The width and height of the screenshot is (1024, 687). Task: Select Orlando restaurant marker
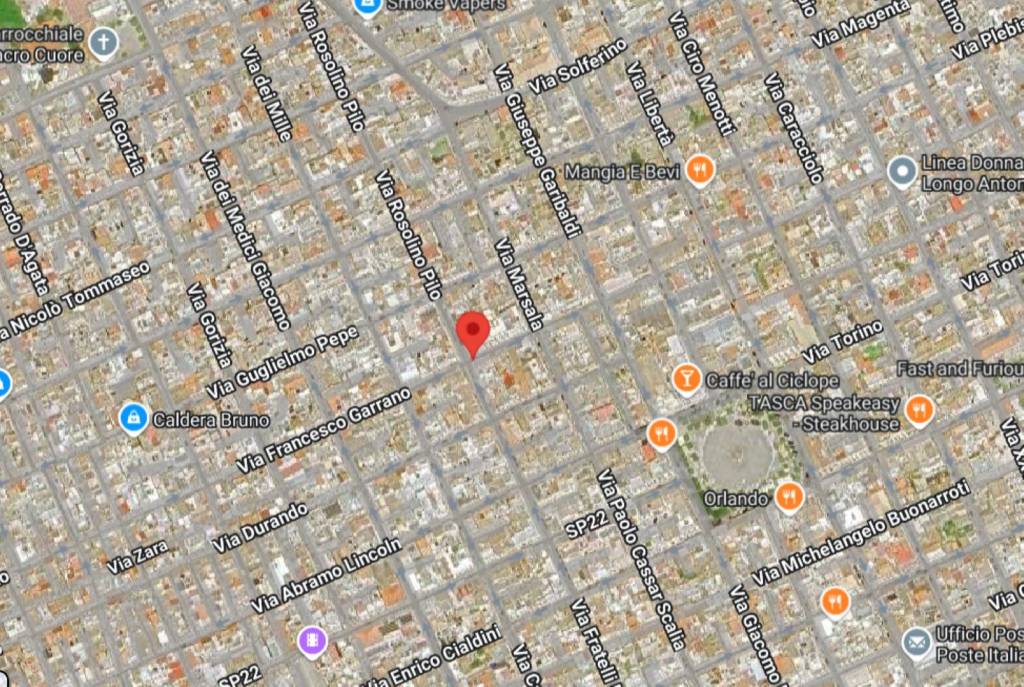coord(789,496)
